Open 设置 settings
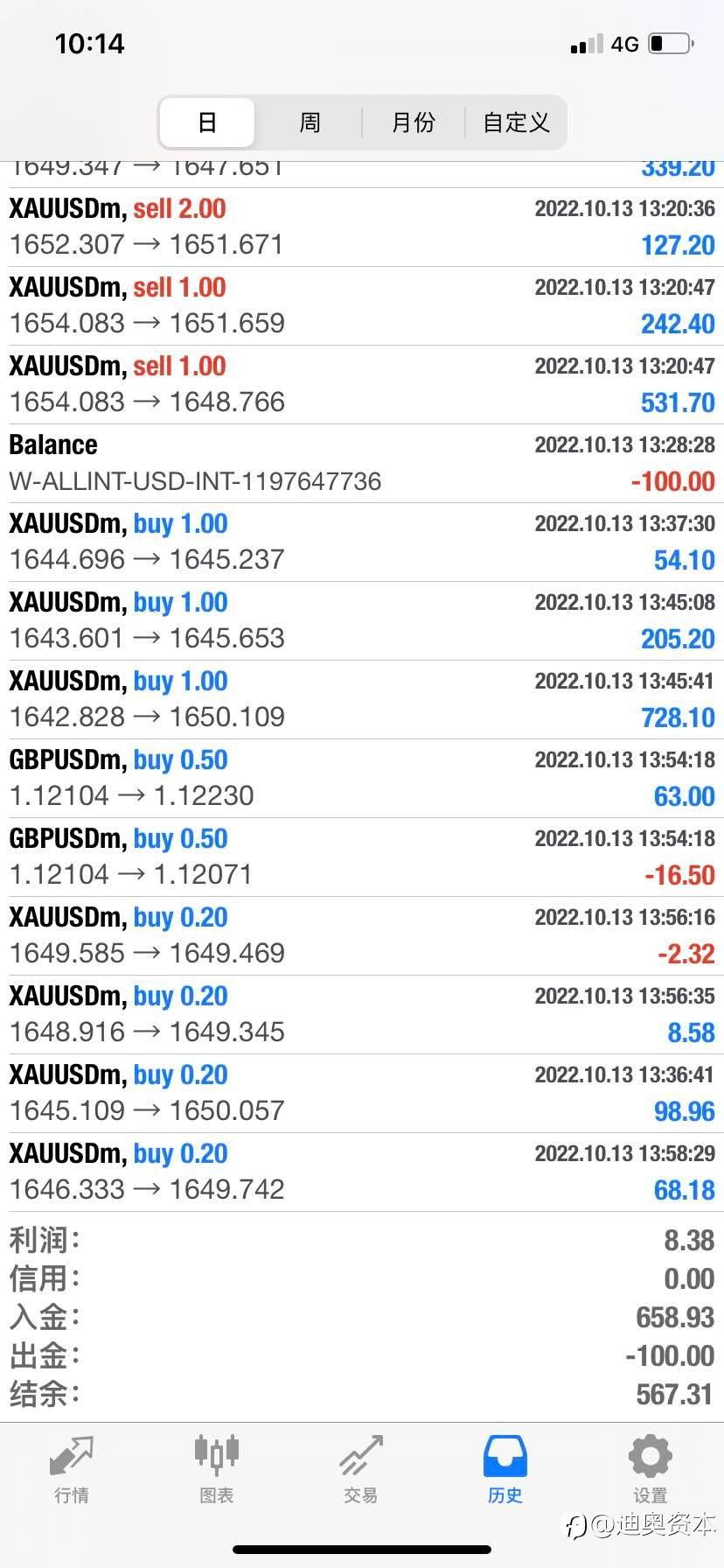The image size is (724, 1568). [x=650, y=1469]
